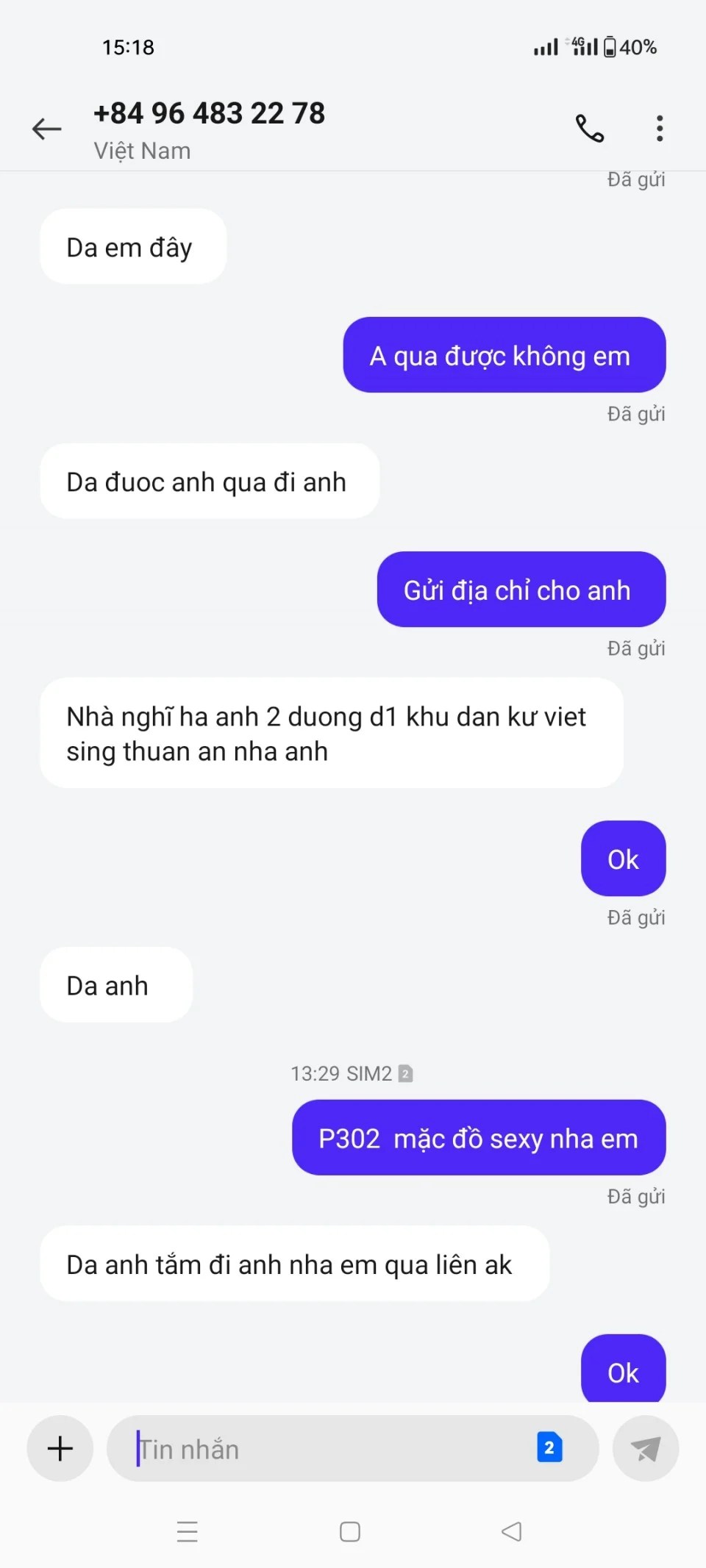Focus the Tin nhắn message field
The height and width of the screenshot is (1568, 706).
(331, 1449)
